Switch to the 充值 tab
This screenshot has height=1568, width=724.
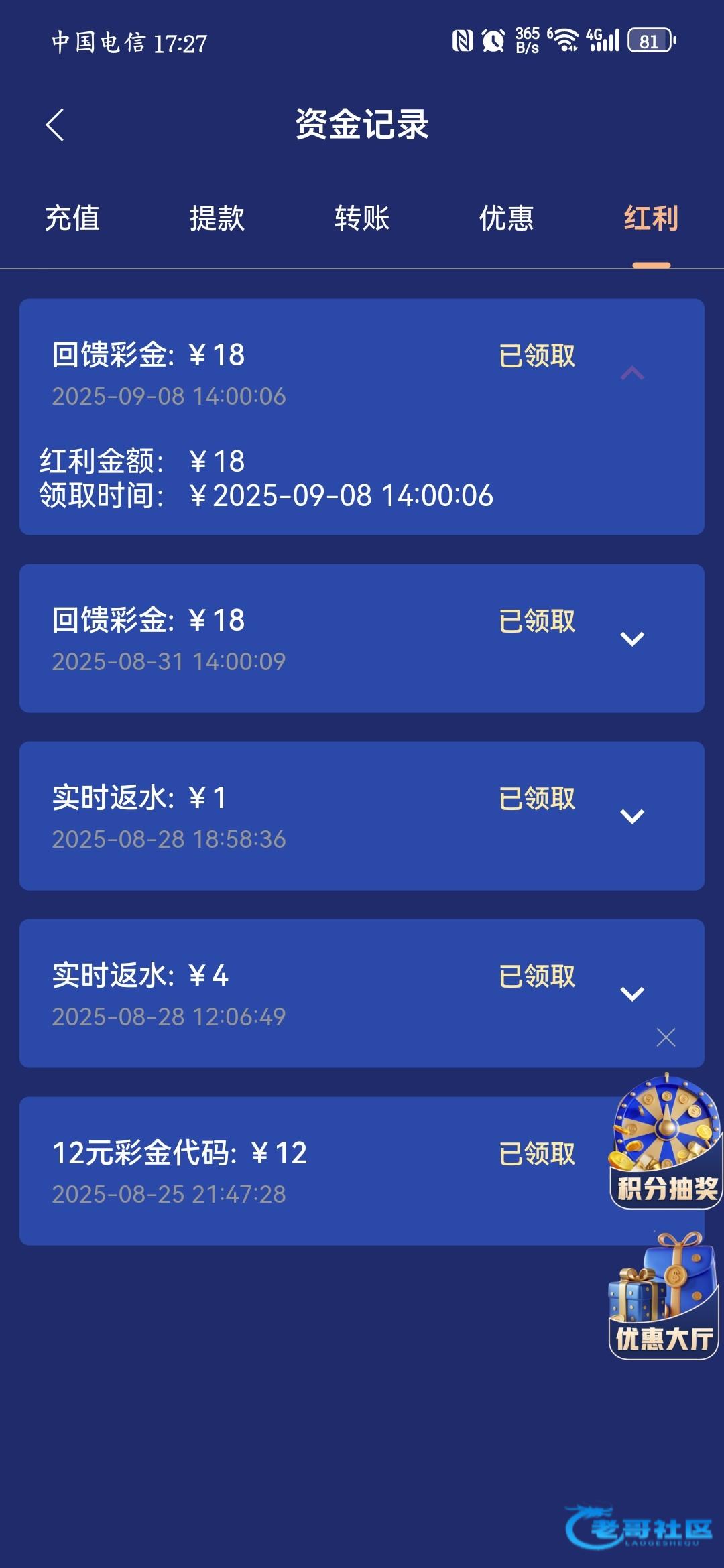pyautogui.click(x=72, y=218)
